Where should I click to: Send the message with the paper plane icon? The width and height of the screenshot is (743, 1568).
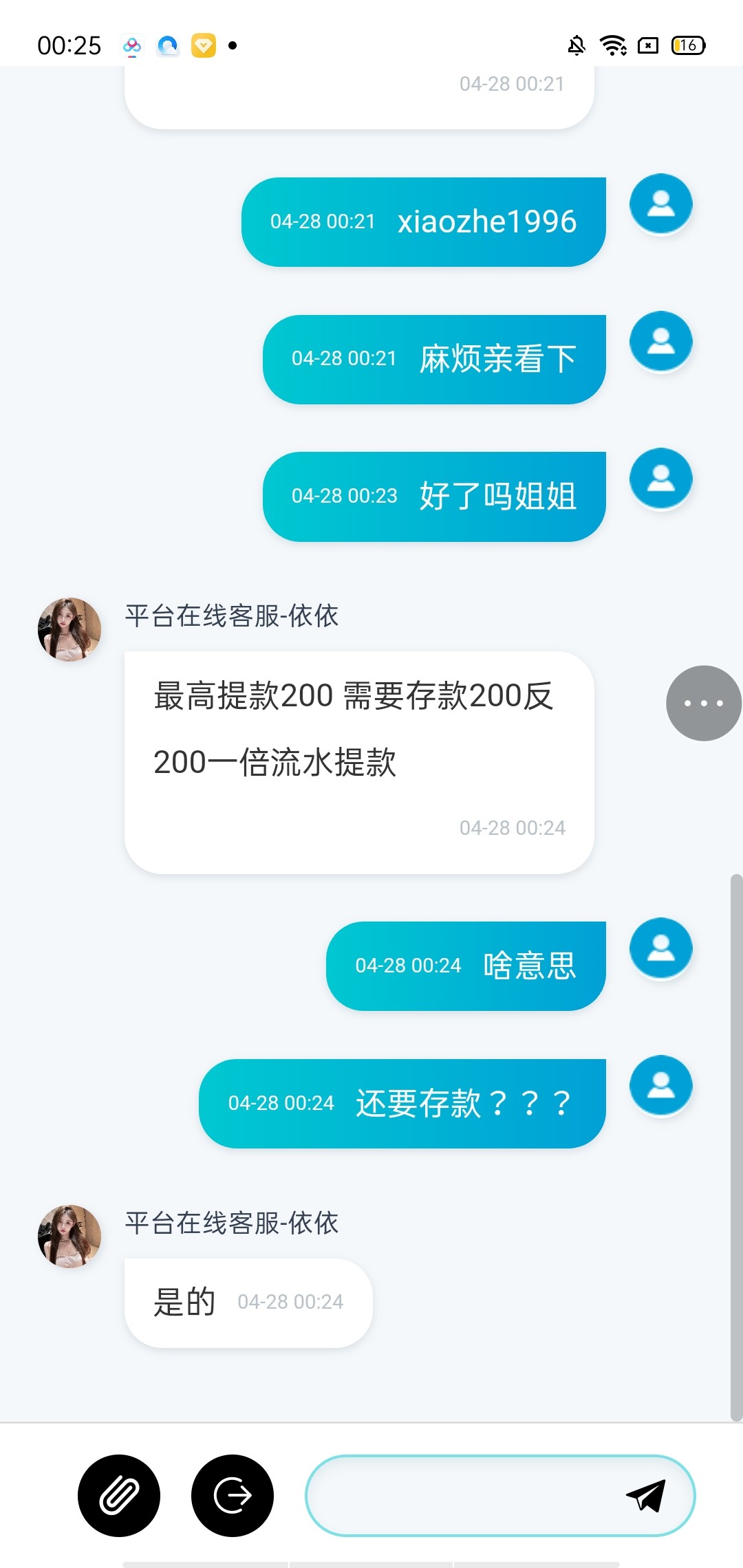(646, 1495)
